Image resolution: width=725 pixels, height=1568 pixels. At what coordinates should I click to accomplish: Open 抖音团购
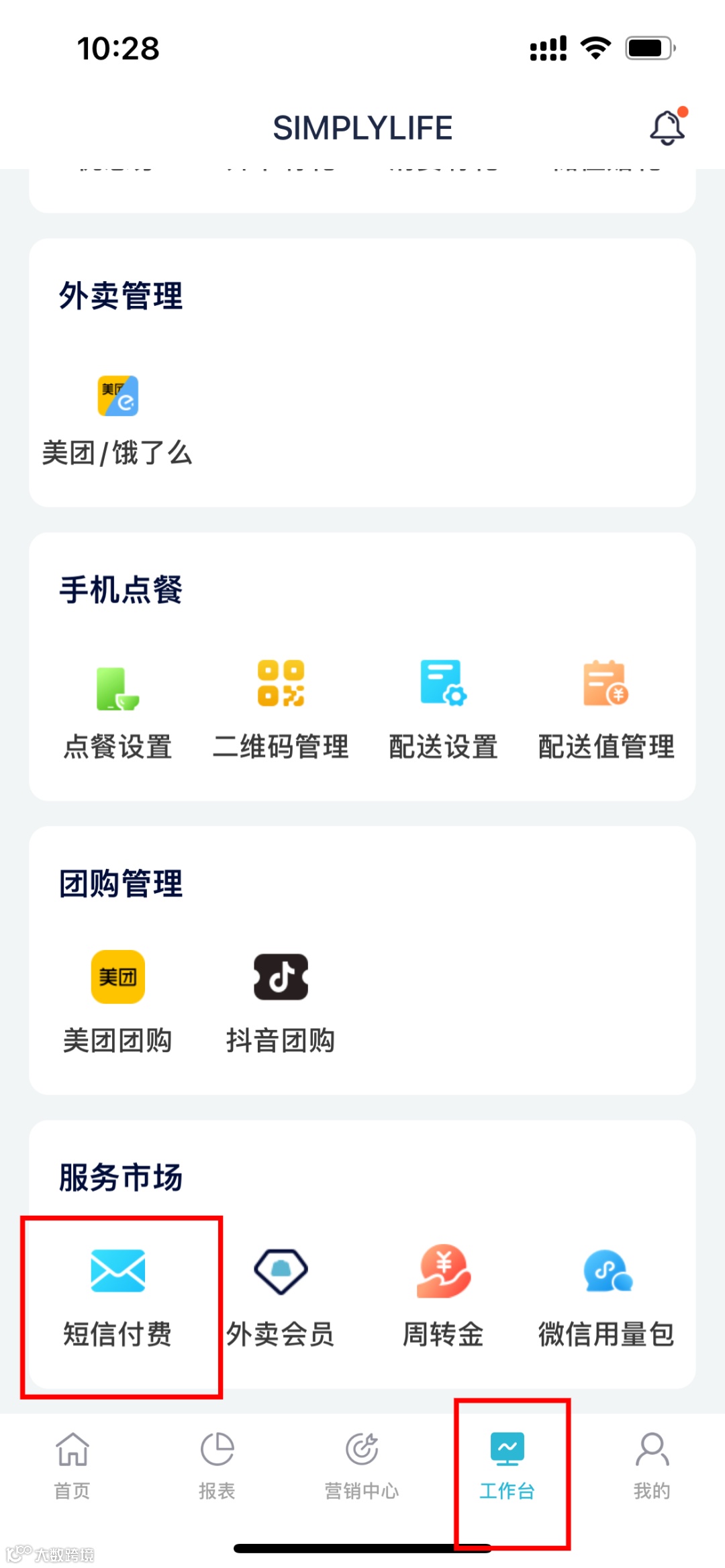pos(281,1003)
